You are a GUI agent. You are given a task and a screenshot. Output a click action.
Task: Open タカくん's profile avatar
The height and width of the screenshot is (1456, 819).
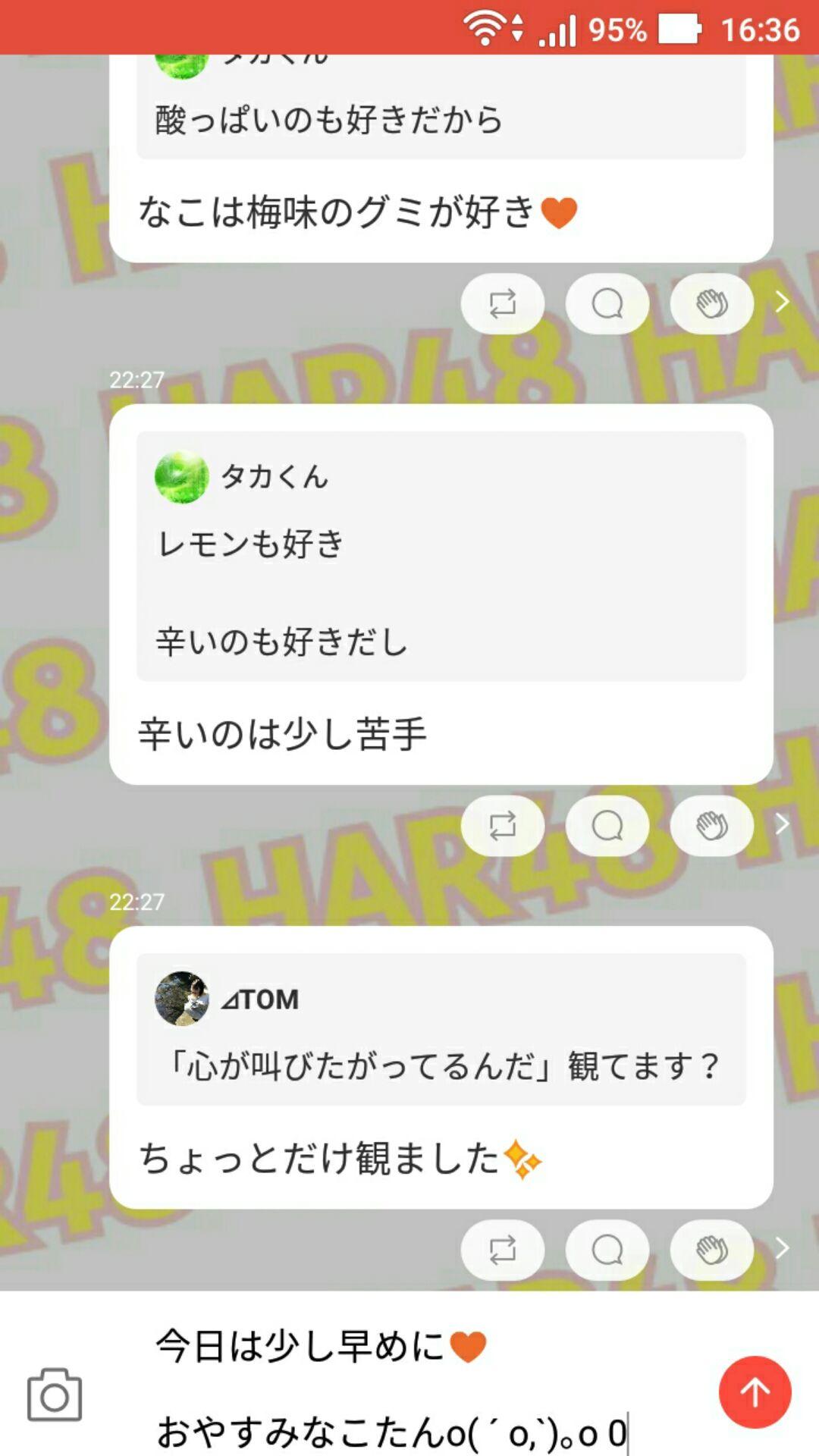[182, 478]
